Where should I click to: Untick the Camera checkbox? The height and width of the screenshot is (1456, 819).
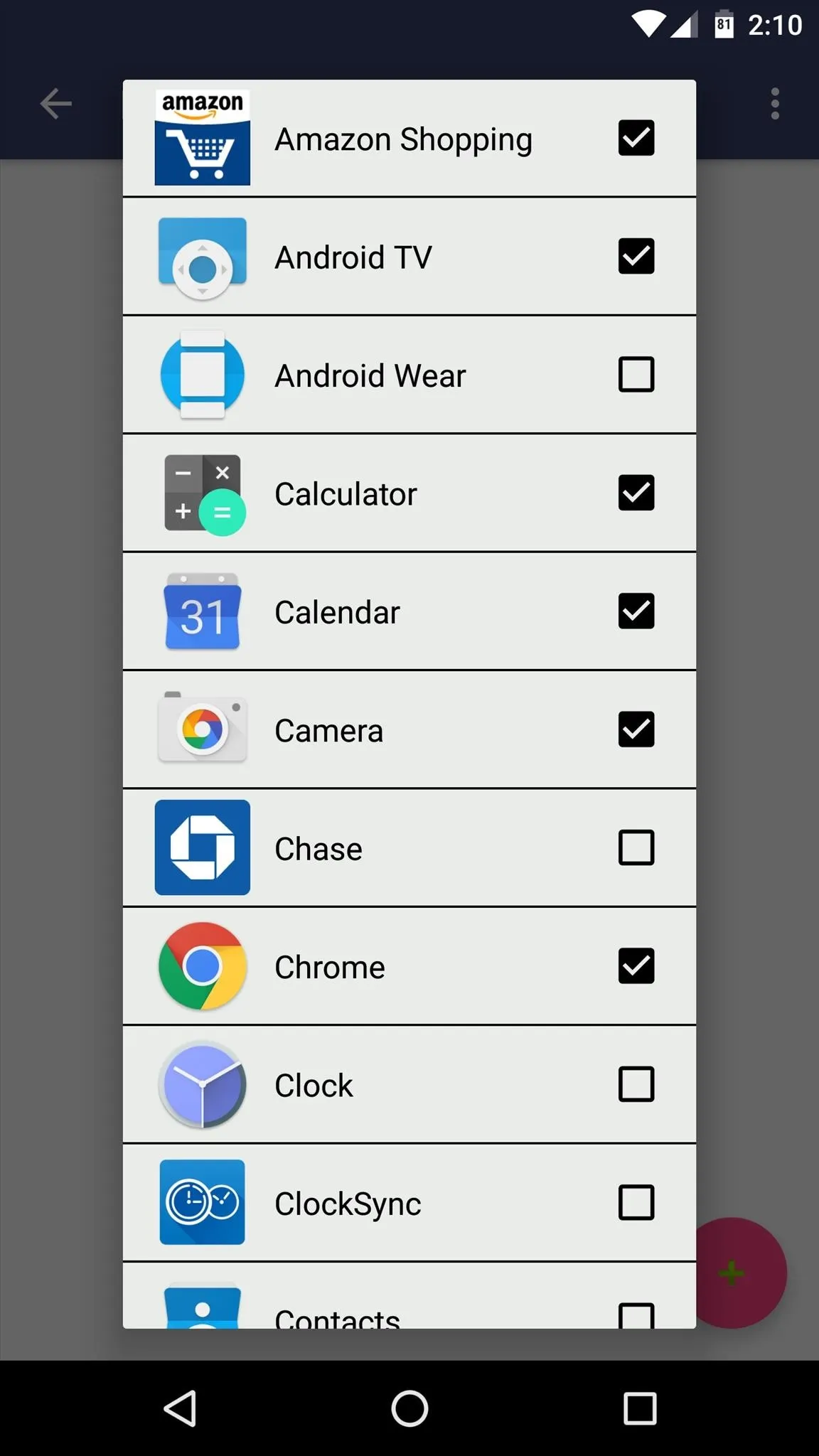pyautogui.click(x=636, y=729)
